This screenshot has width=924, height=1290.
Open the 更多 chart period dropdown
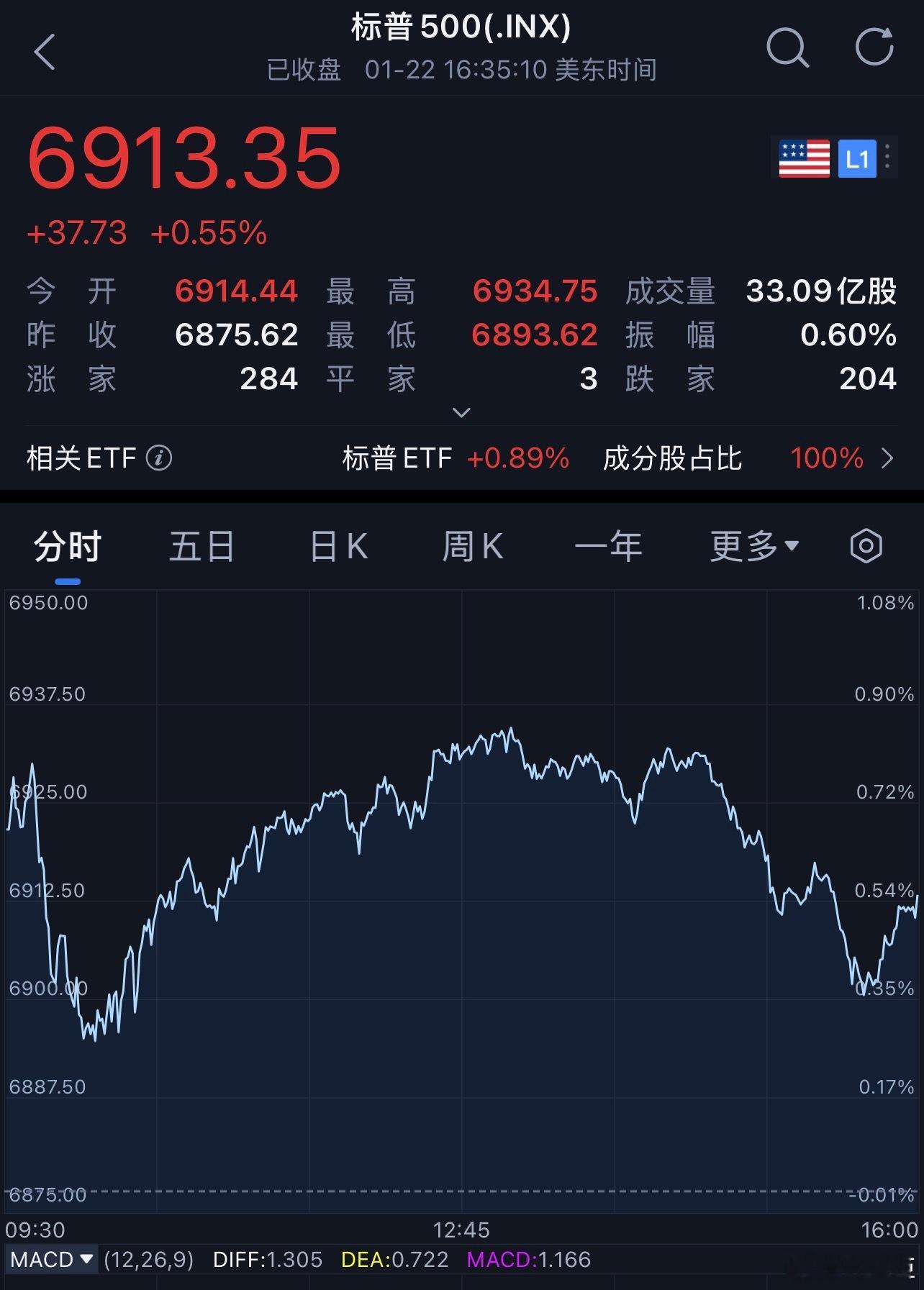point(751,546)
